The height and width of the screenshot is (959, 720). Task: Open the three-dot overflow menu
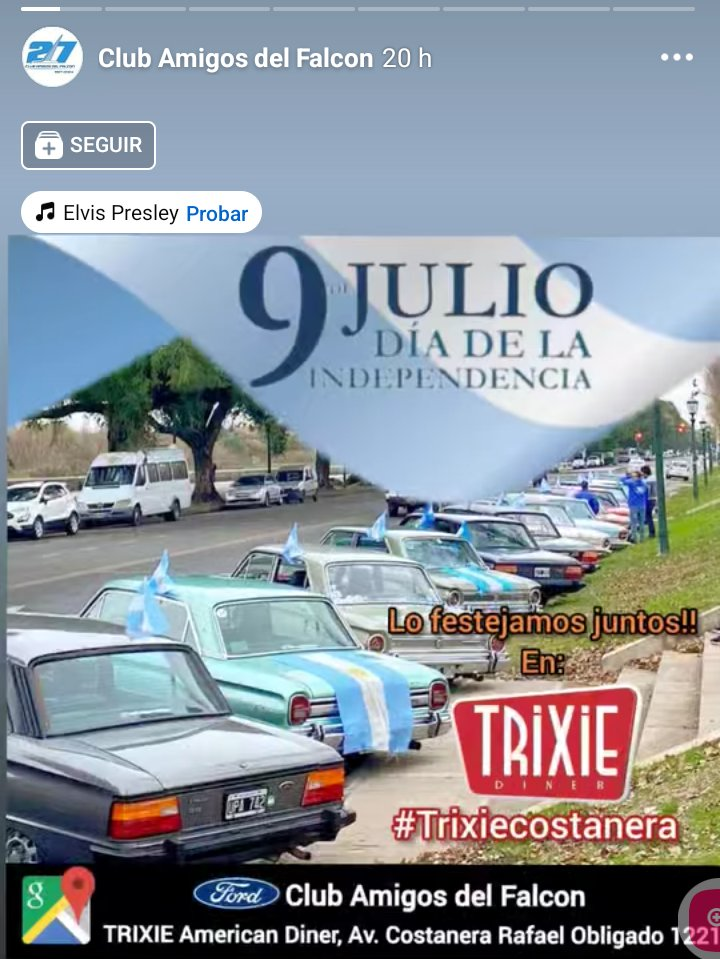pos(676,57)
